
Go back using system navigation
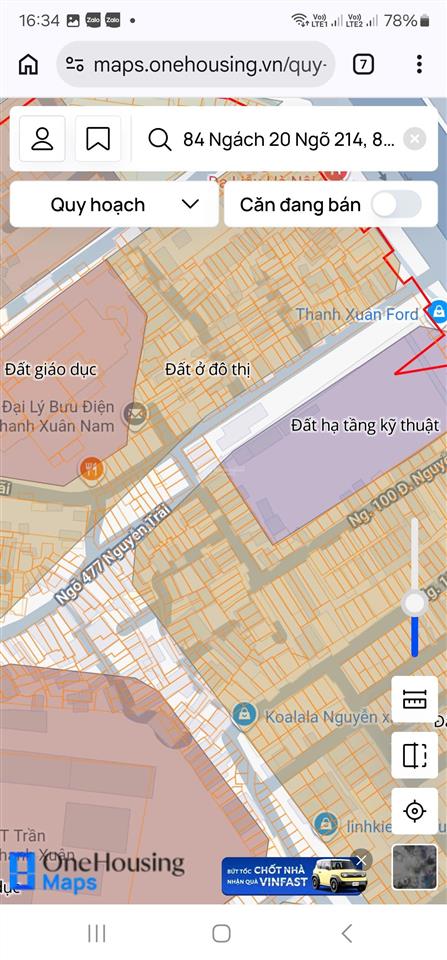click(347, 933)
